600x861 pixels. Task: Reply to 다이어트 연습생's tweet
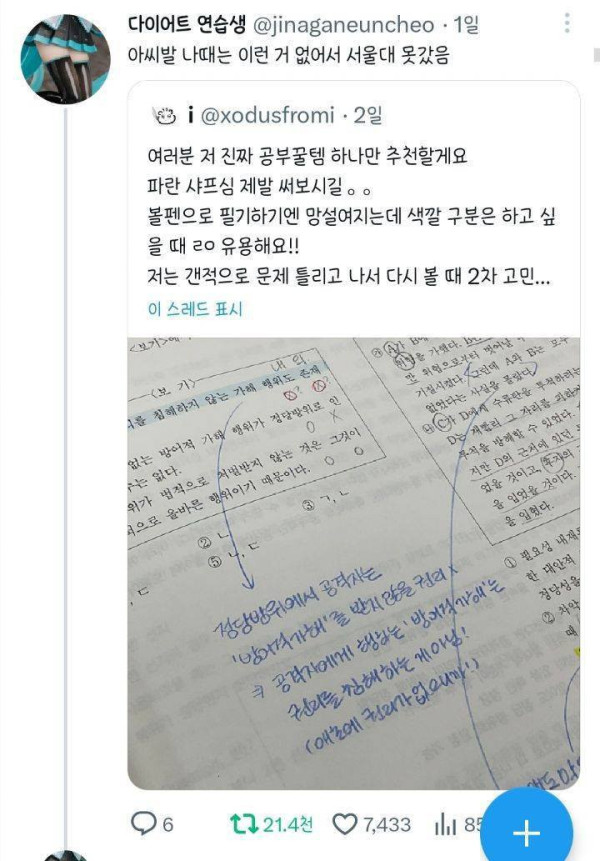coord(146,824)
